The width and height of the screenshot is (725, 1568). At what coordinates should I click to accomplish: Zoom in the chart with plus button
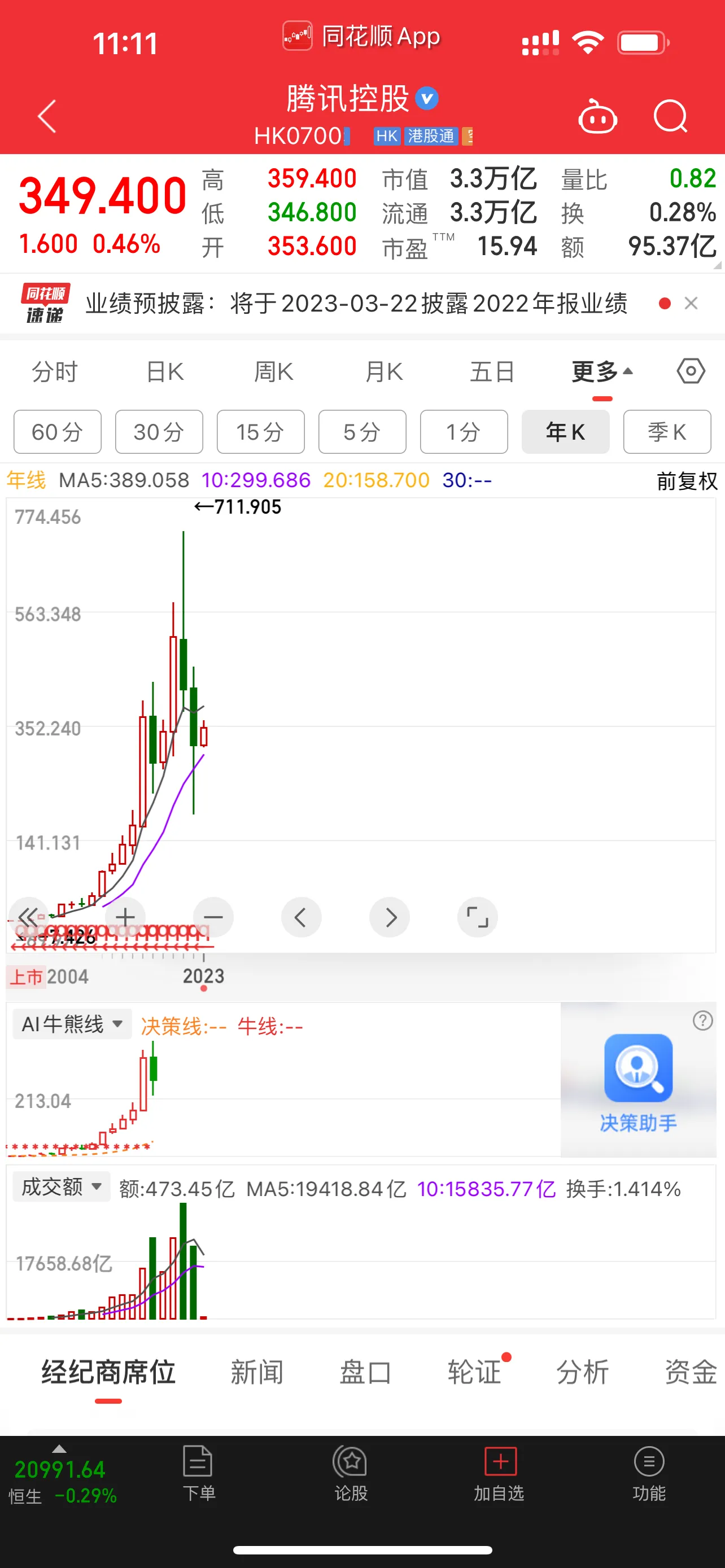125,917
